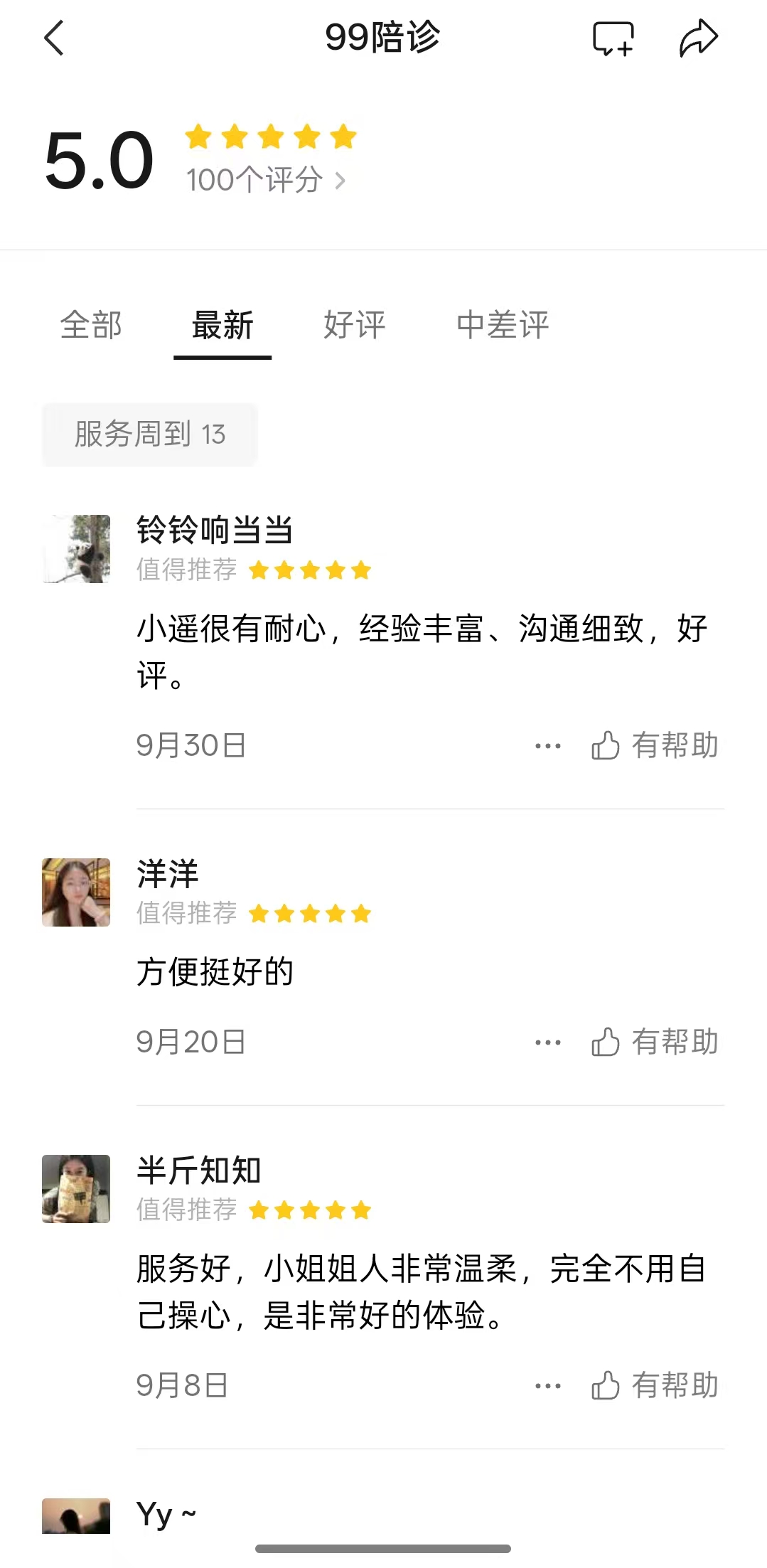Switch to the 好评 tab
Screen dimensions: 767x1568
coord(354,326)
